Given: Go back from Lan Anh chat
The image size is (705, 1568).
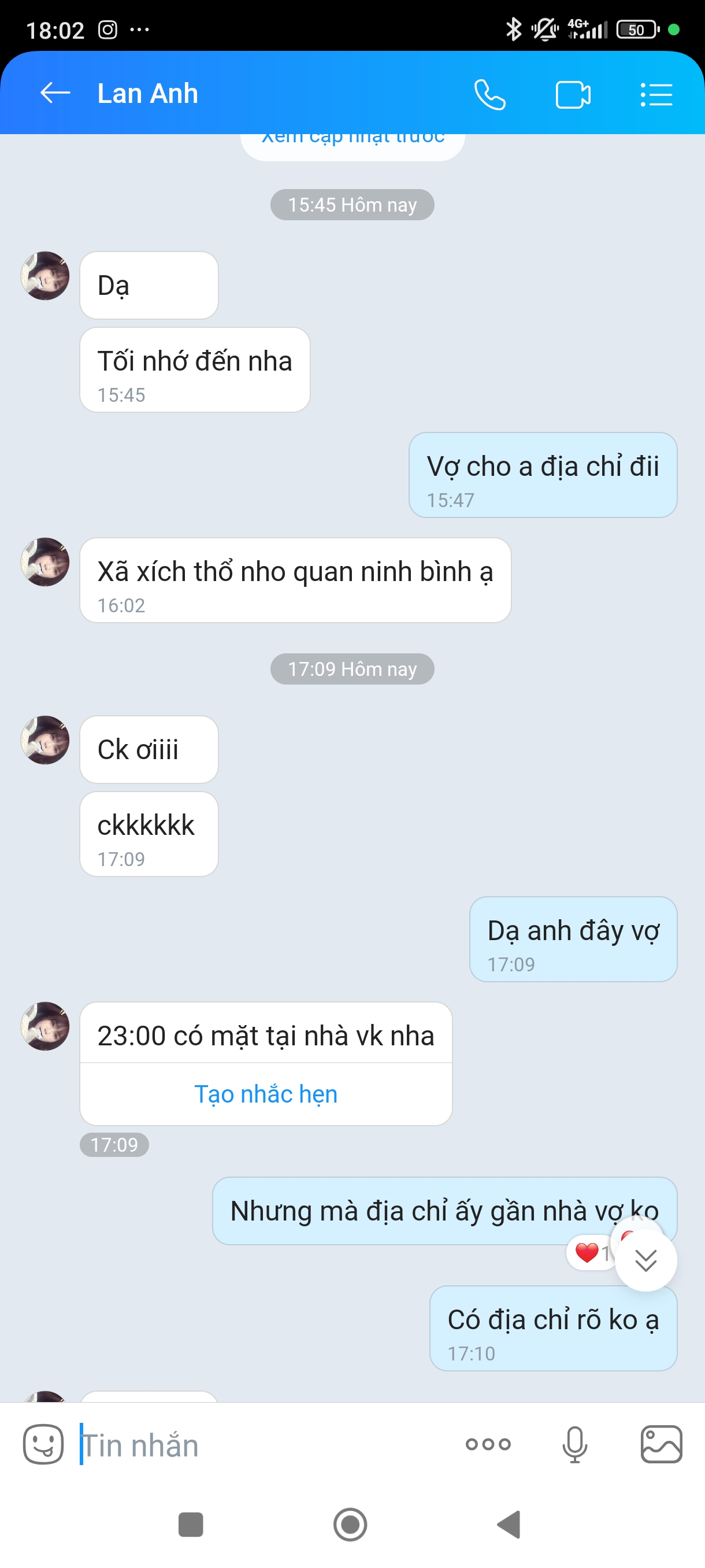Looking at the screenshot, I should coord(55,93).
